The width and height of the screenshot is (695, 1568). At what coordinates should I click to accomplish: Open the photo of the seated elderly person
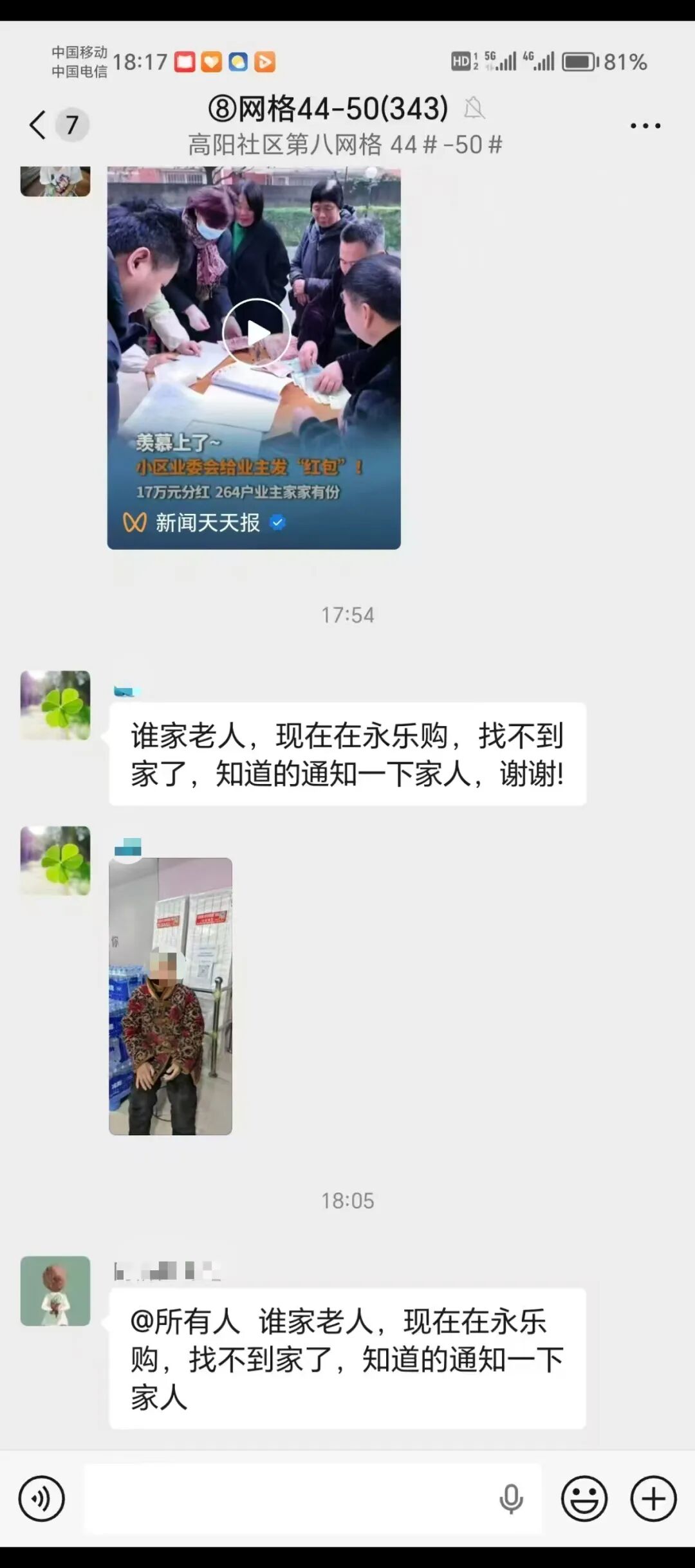point(171,996)
